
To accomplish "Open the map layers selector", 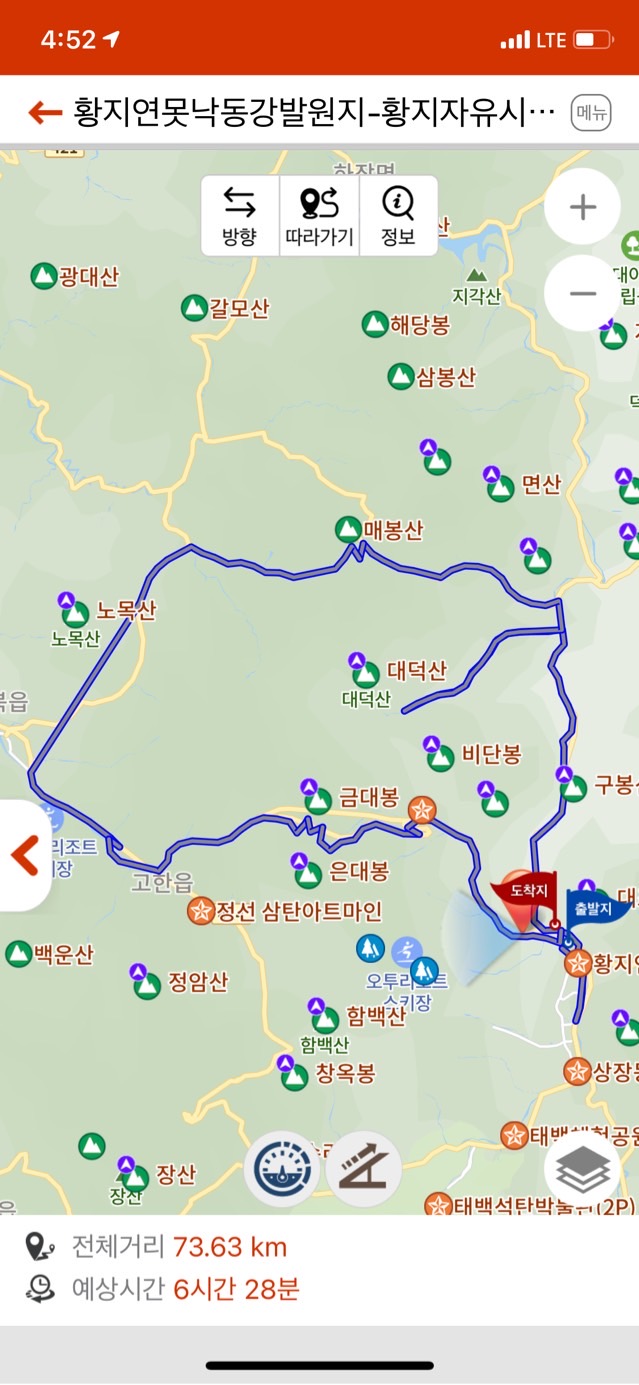I will 582,1169.
